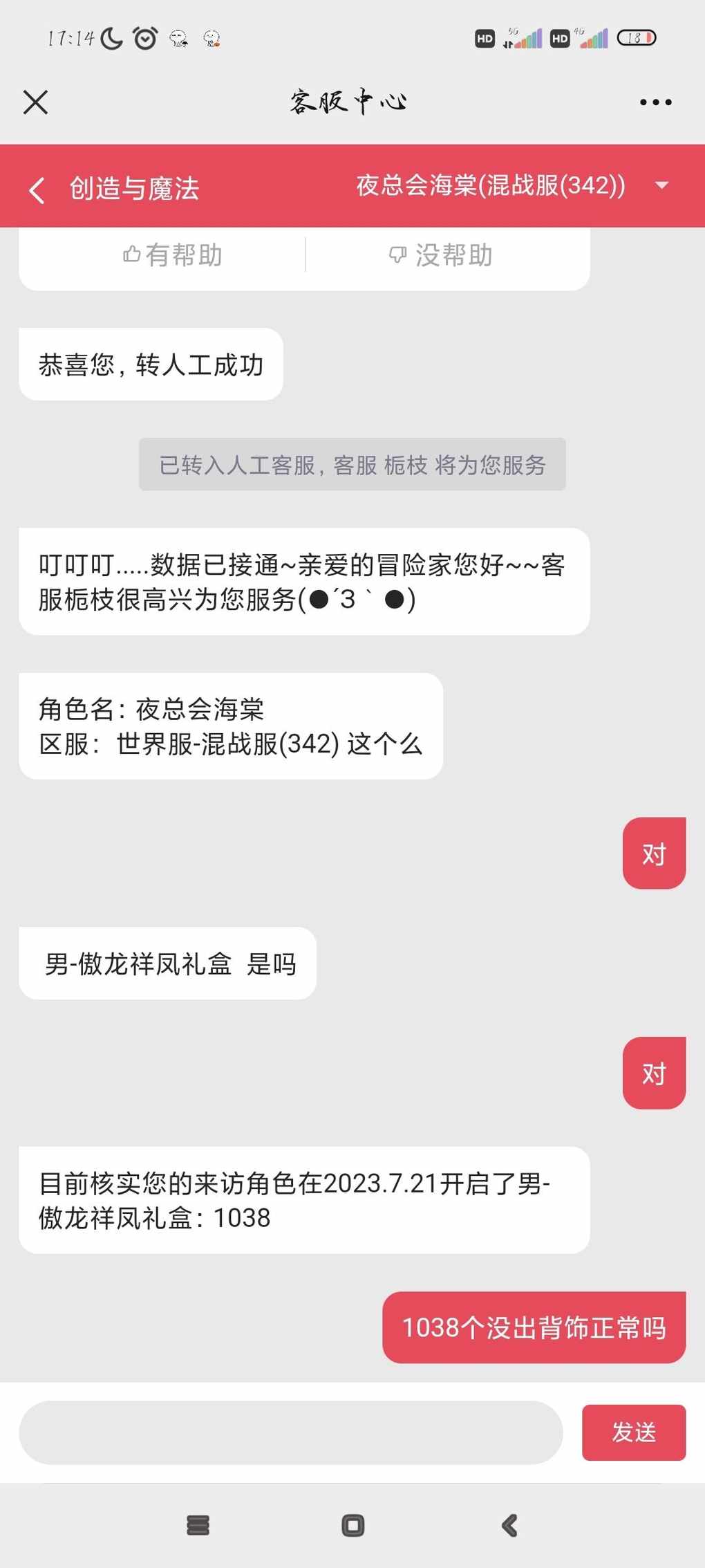The image size is (705, 1568).
Task: Close the 客服中心 page
Action: point(35,102)
